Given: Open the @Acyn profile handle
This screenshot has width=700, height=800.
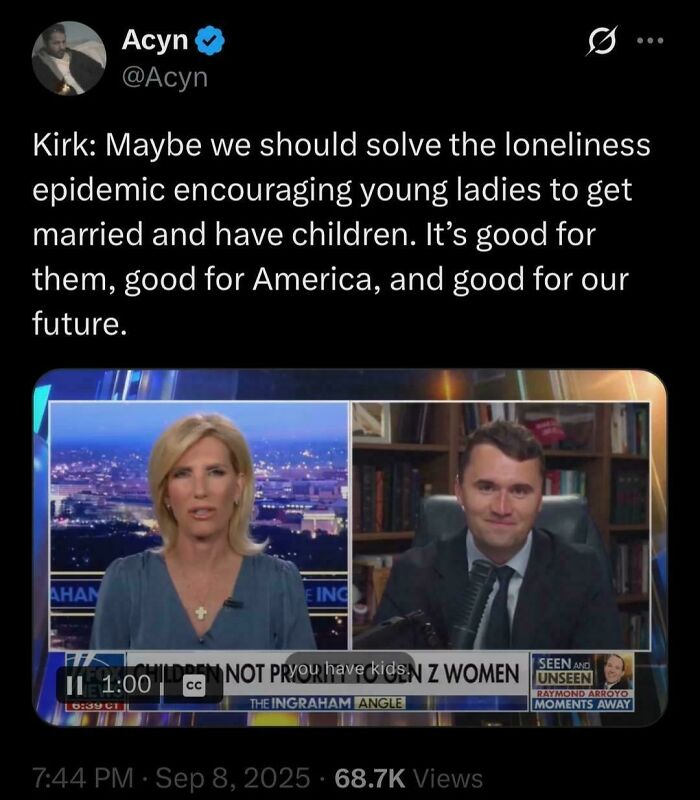Looking at the screenshot, I should [x=164, y=77].
